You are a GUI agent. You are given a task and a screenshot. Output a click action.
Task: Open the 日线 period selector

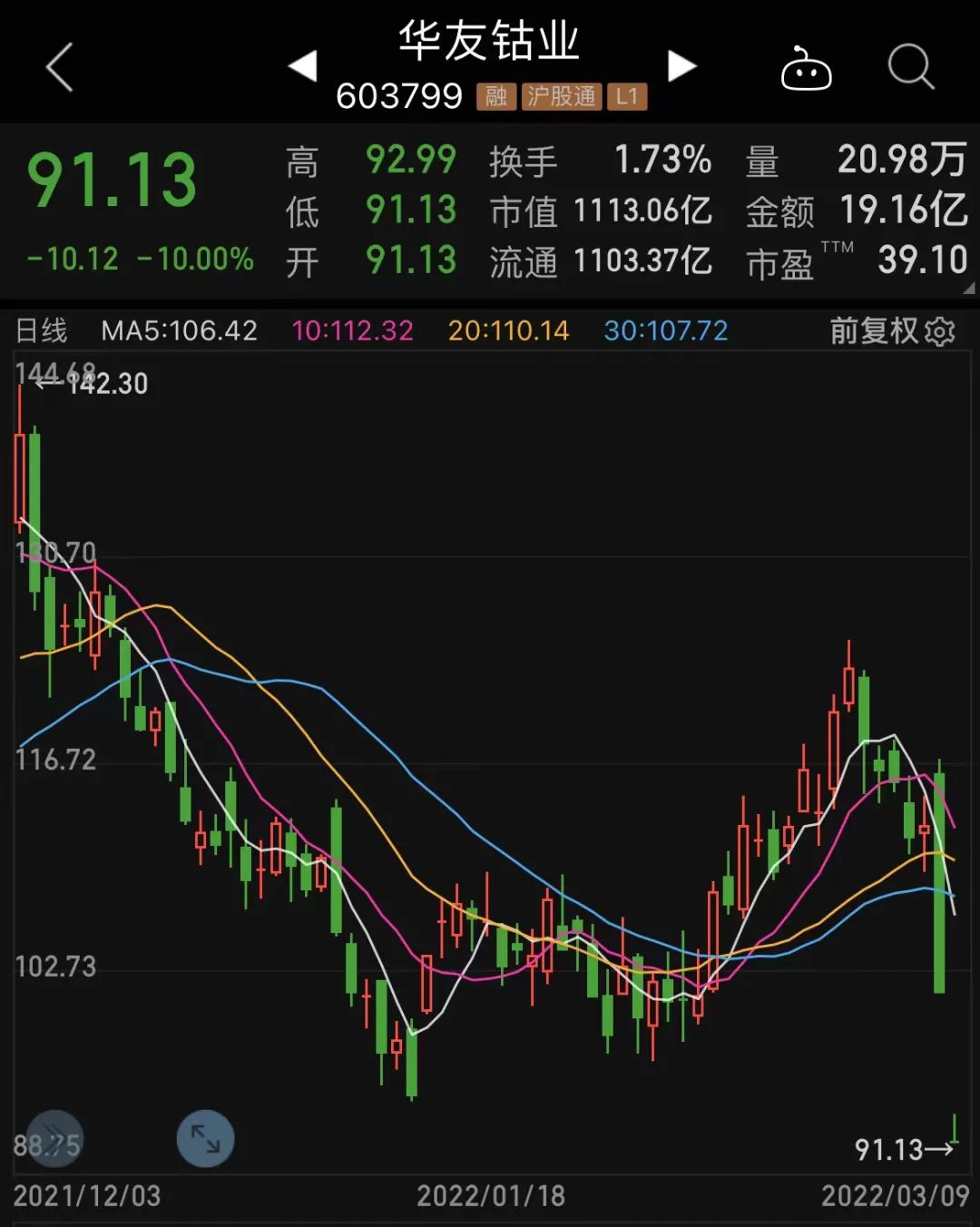(x=42, y=330)
